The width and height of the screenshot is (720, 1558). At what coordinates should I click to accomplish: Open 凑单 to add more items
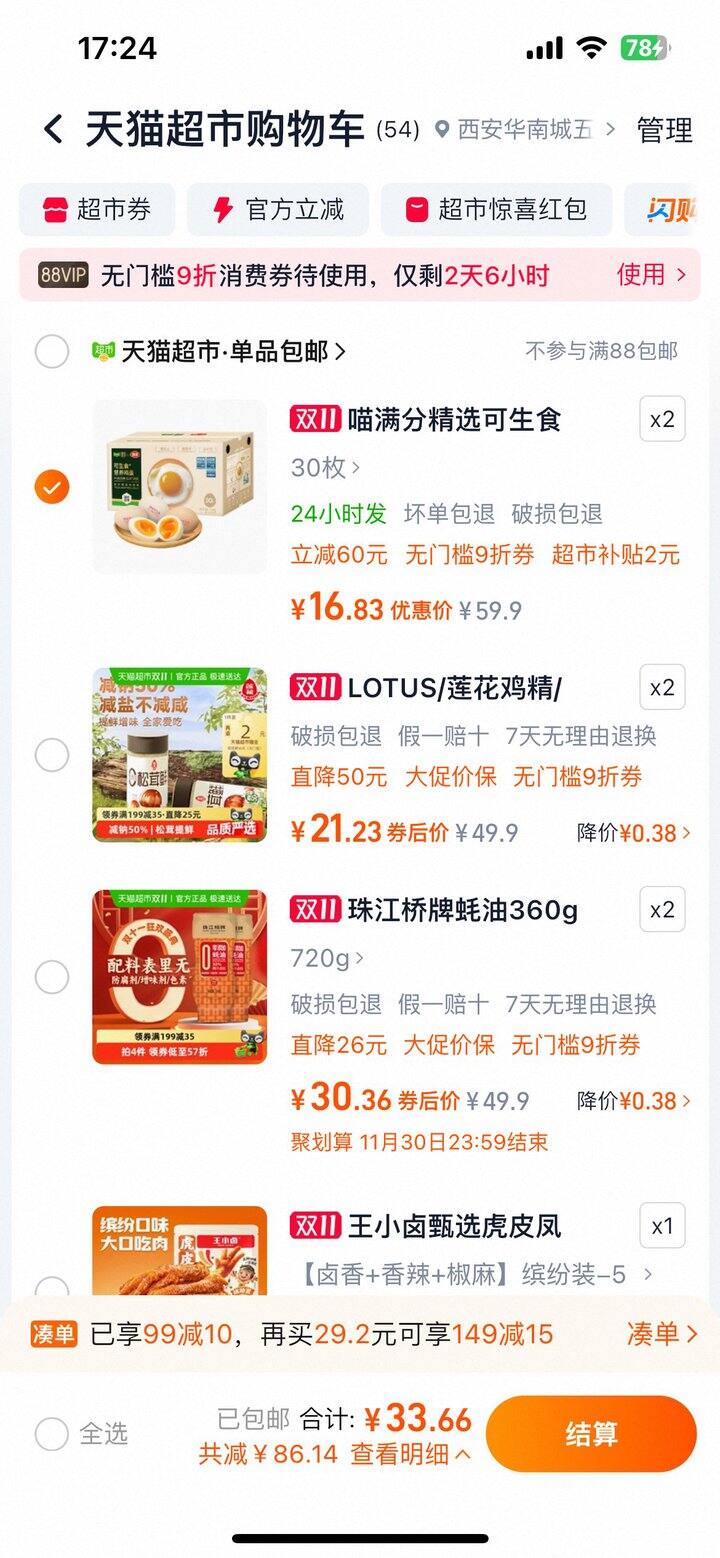click(661, 1334)
